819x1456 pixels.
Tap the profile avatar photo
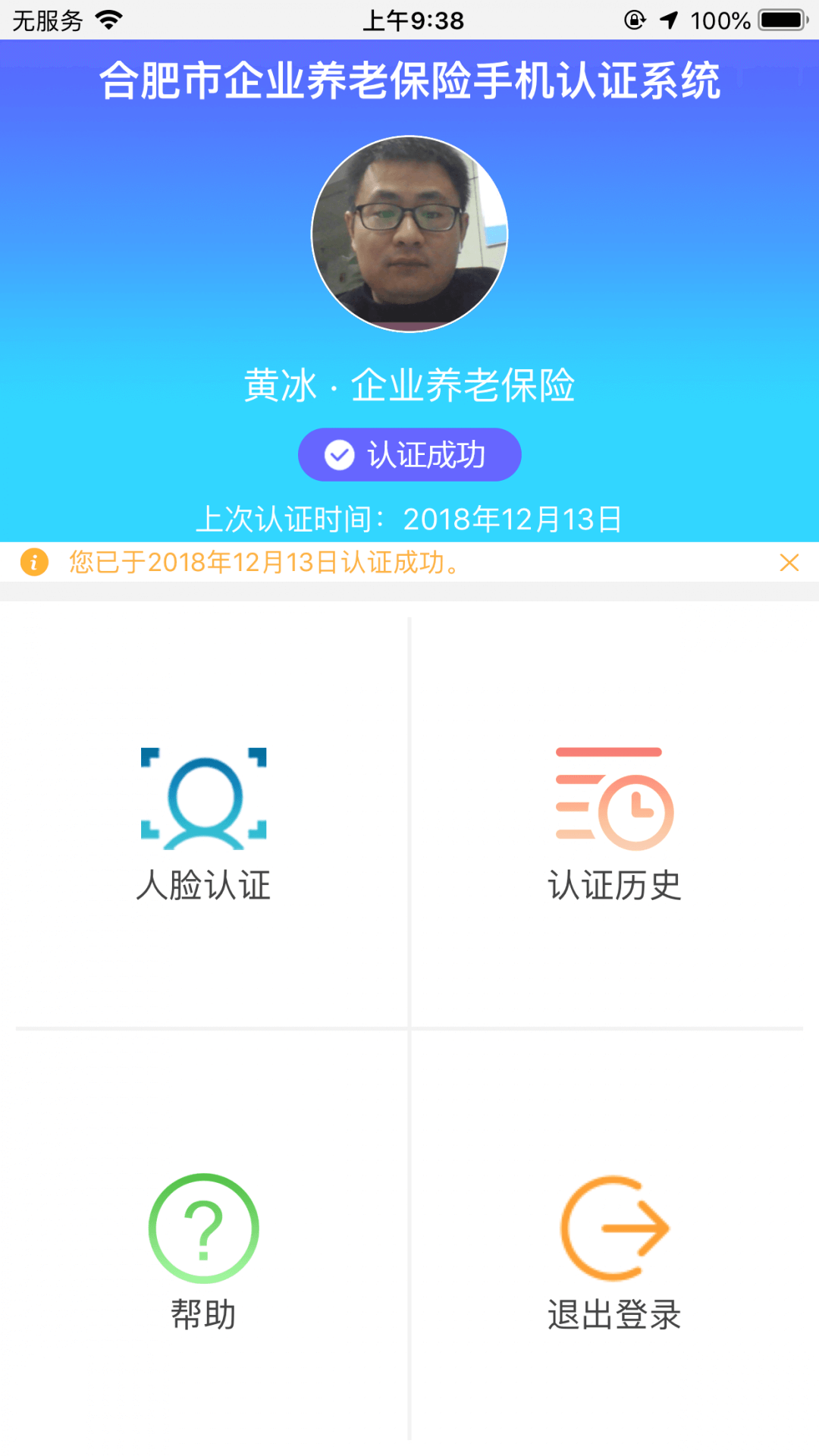[x=409, y=234]
